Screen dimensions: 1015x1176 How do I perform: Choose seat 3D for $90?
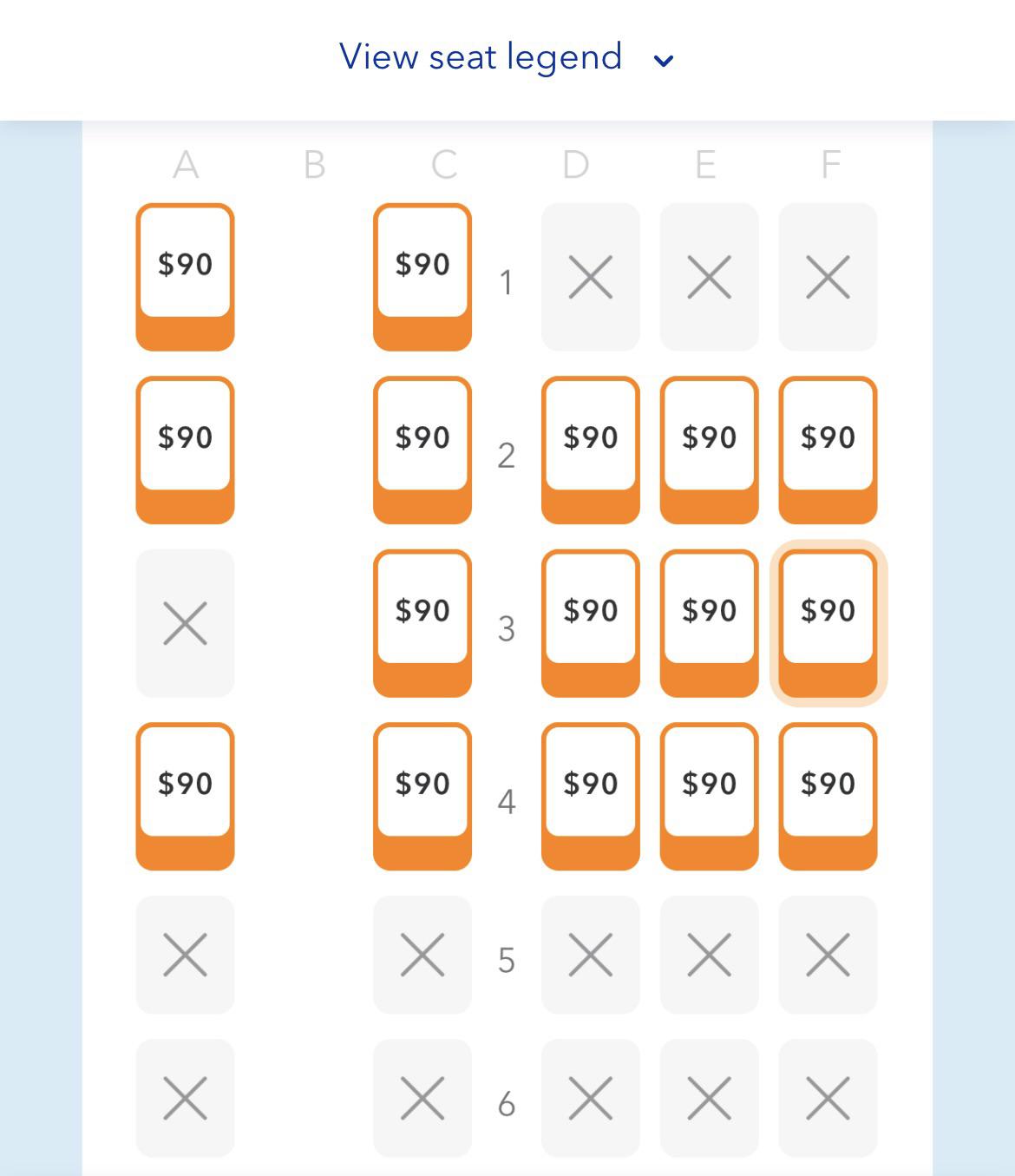(x=591, y=622)
